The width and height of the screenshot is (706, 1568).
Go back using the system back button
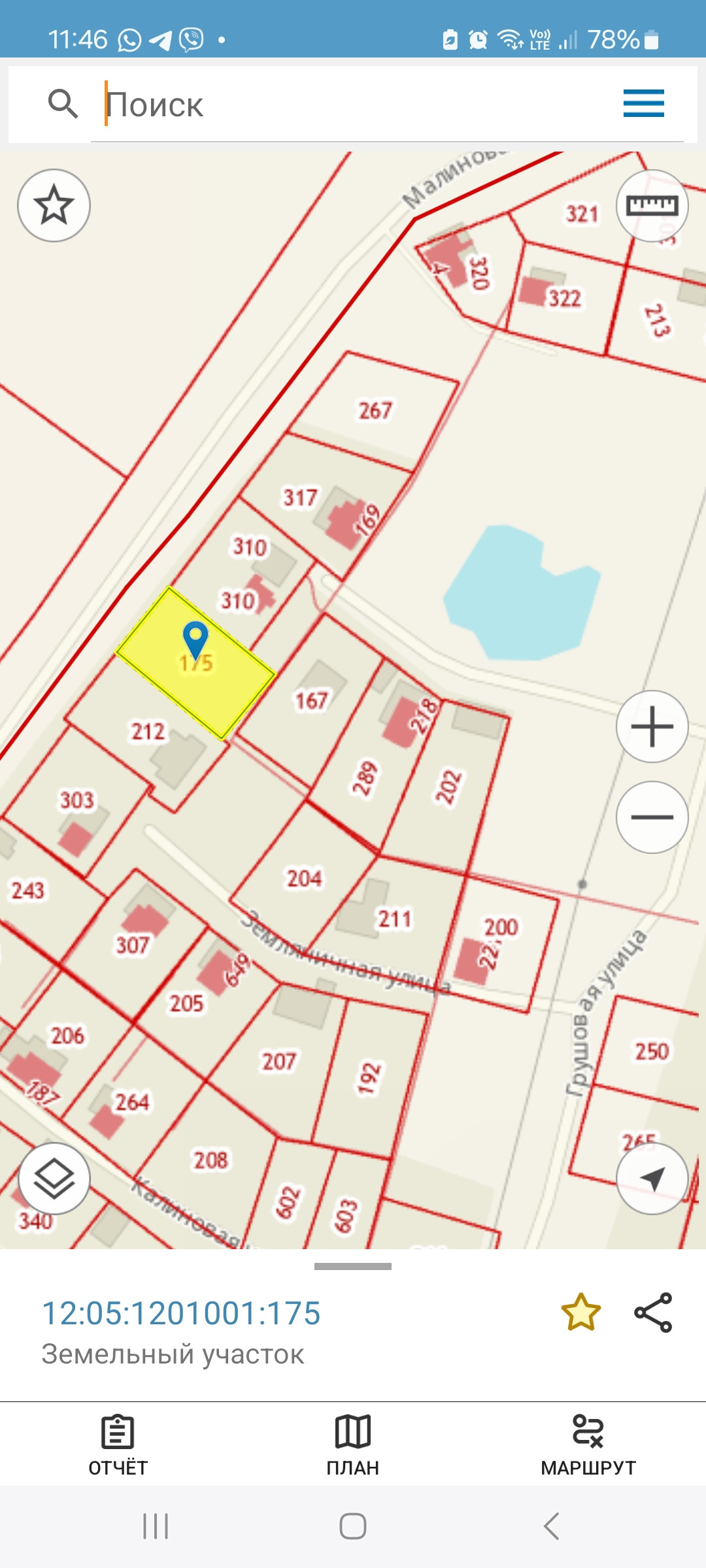click(551, 1527)
